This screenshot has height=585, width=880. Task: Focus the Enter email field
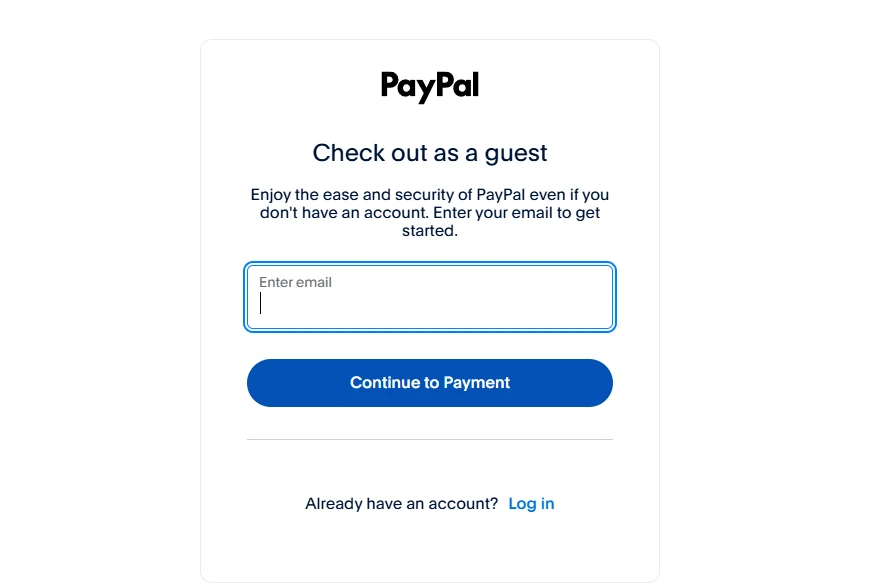(x=430, y=297)
